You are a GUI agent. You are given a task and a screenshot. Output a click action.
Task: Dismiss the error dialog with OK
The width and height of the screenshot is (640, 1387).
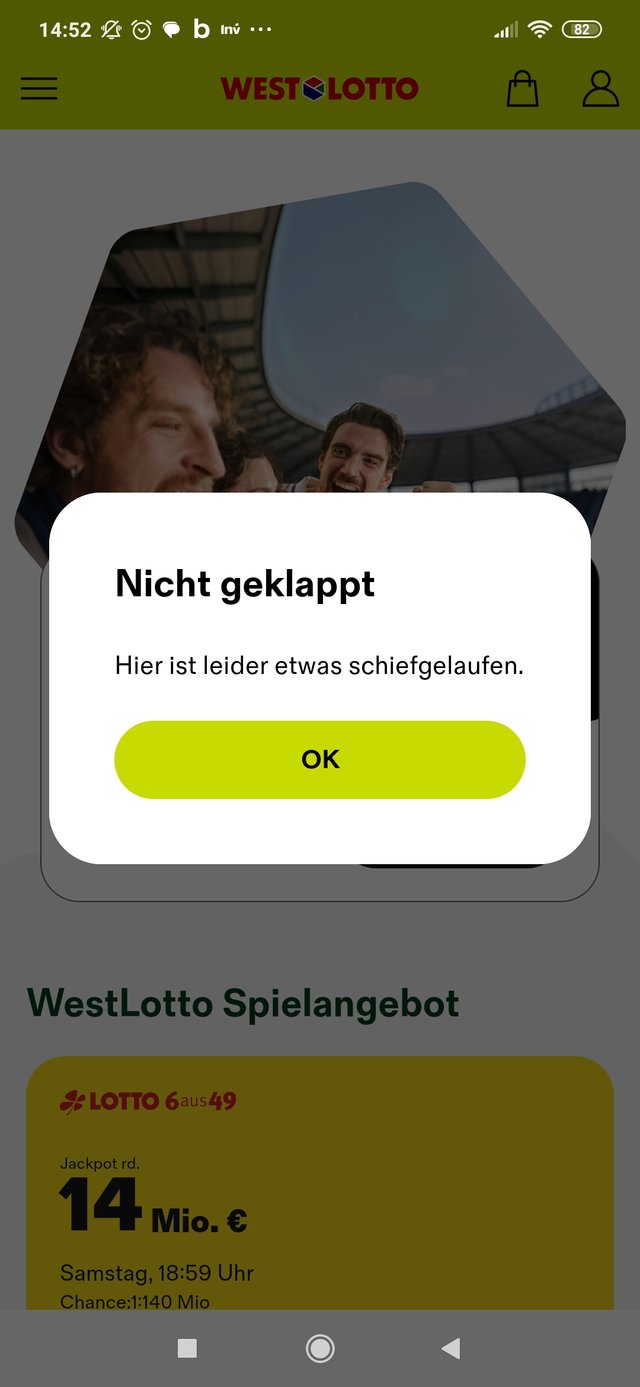(320, 759)
